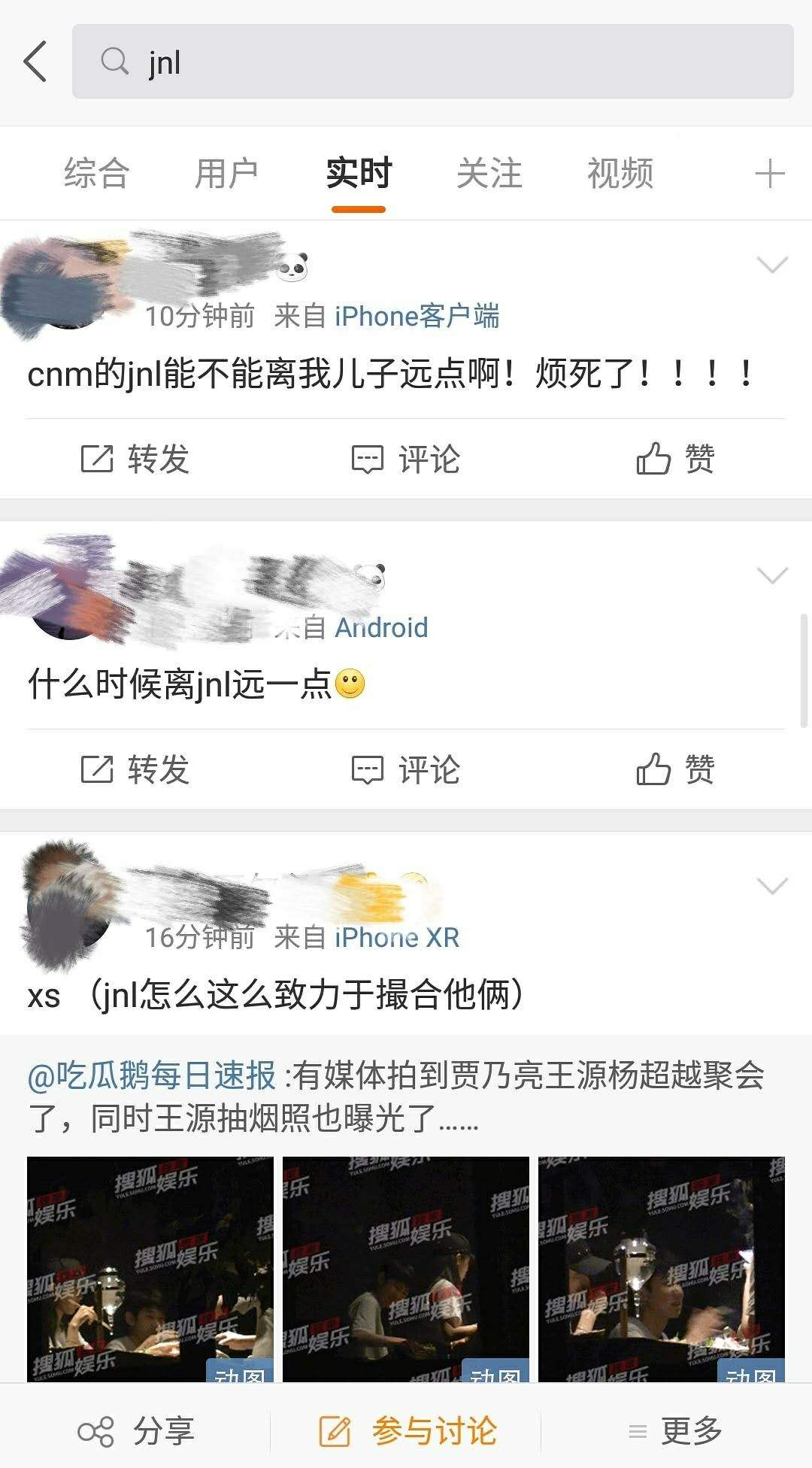Like the cnm的jnl post
This screenshot has width=812, height=1468.
pyautogui.click(x=676, y=459)
